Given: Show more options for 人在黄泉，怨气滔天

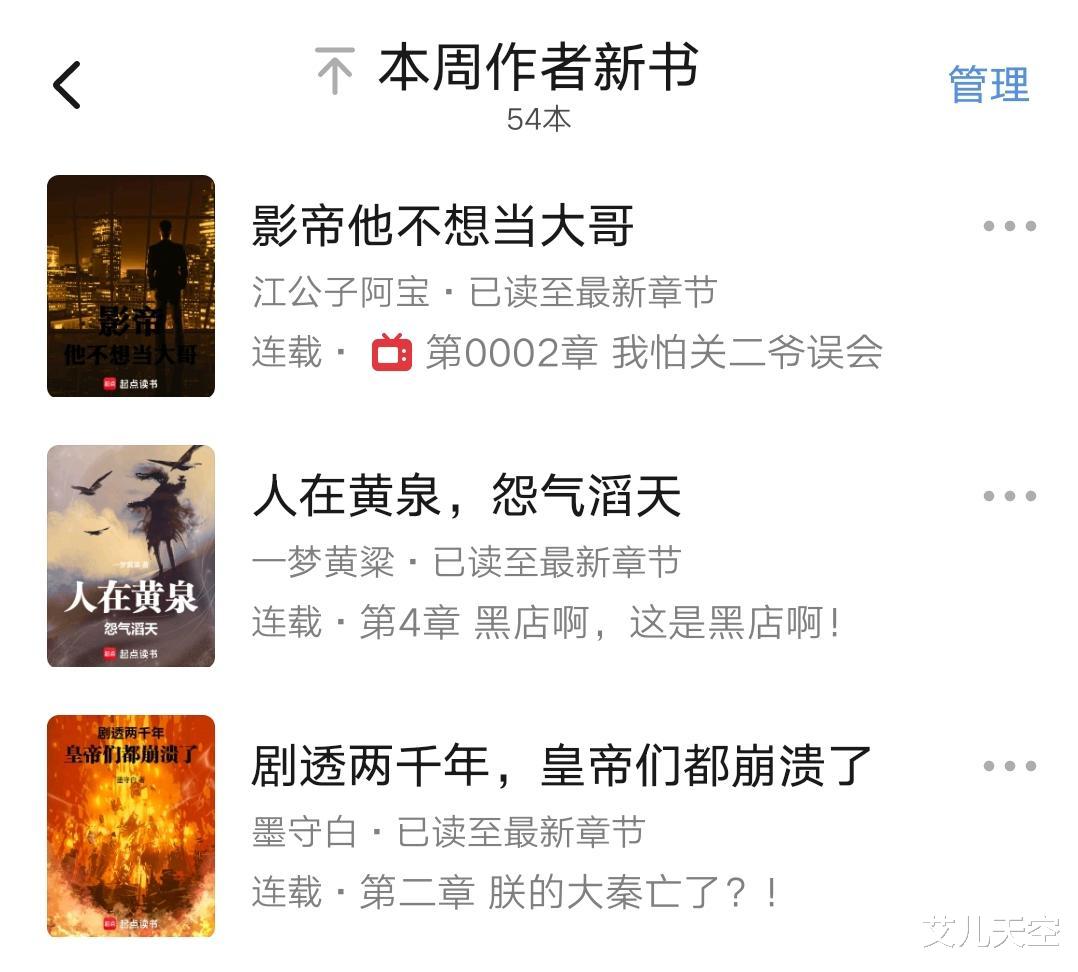Looking at the screenshot, I should [x=1009, y=496].
